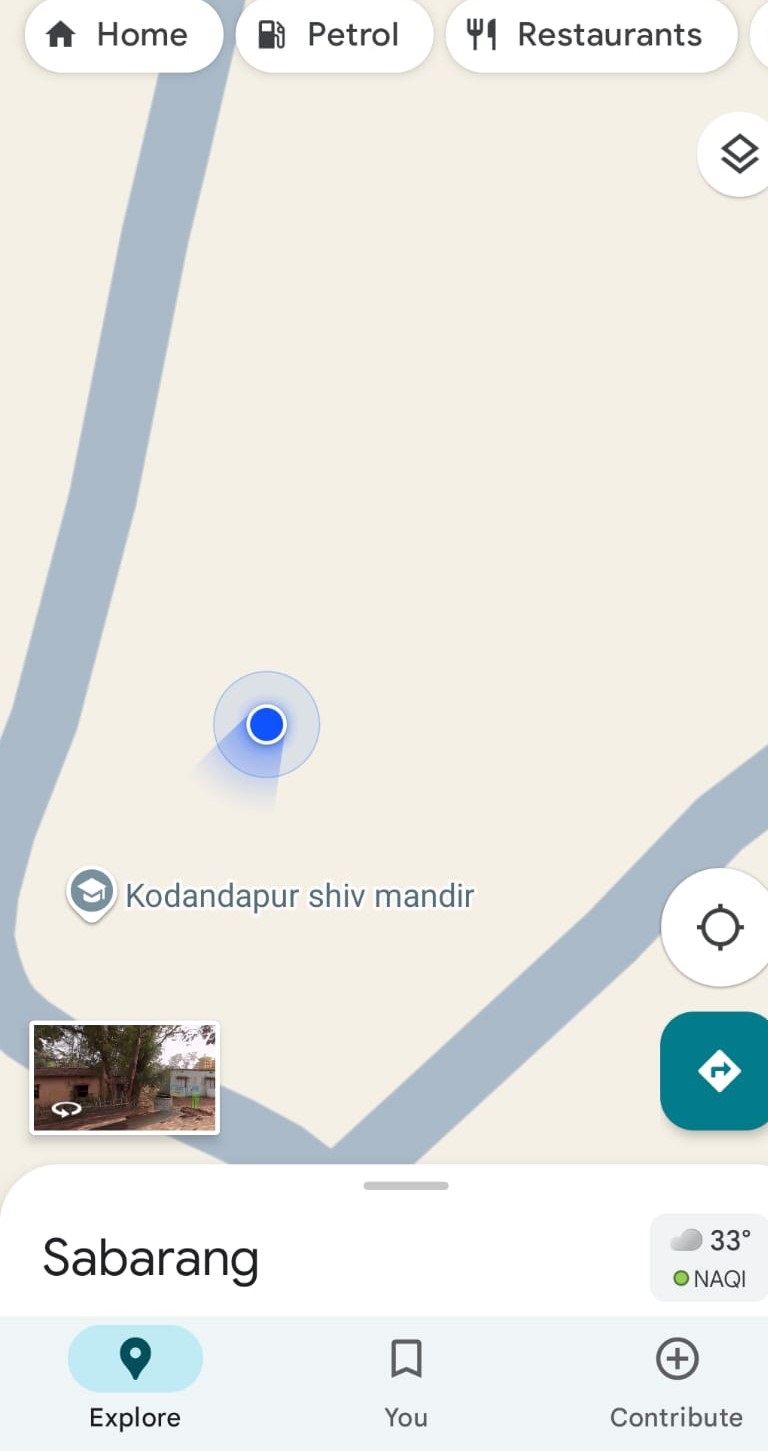The height and width of the screenshot is (1451, 768).
Task: Switch to the You tab
Action: tap(406, 1383)
